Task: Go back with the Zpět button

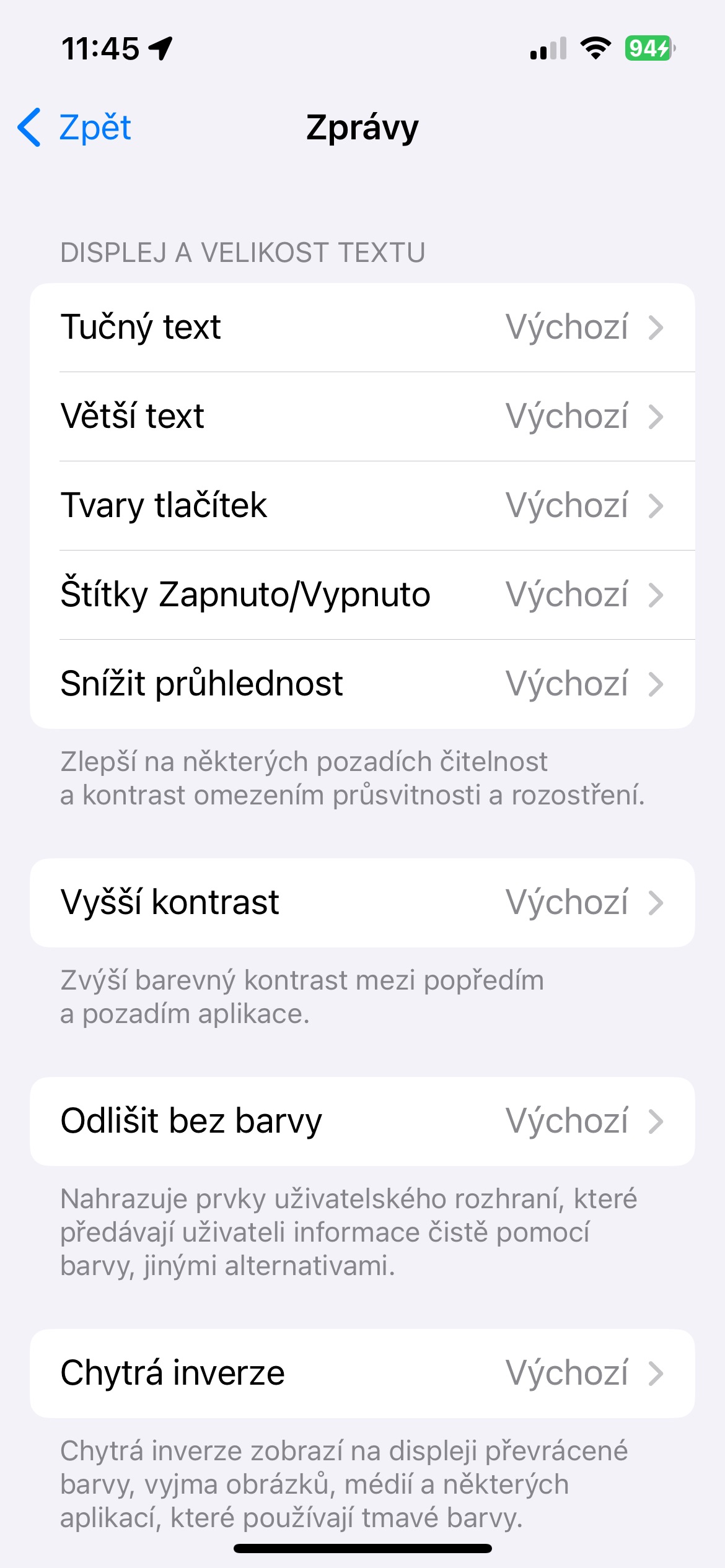Action: [76, 128]
